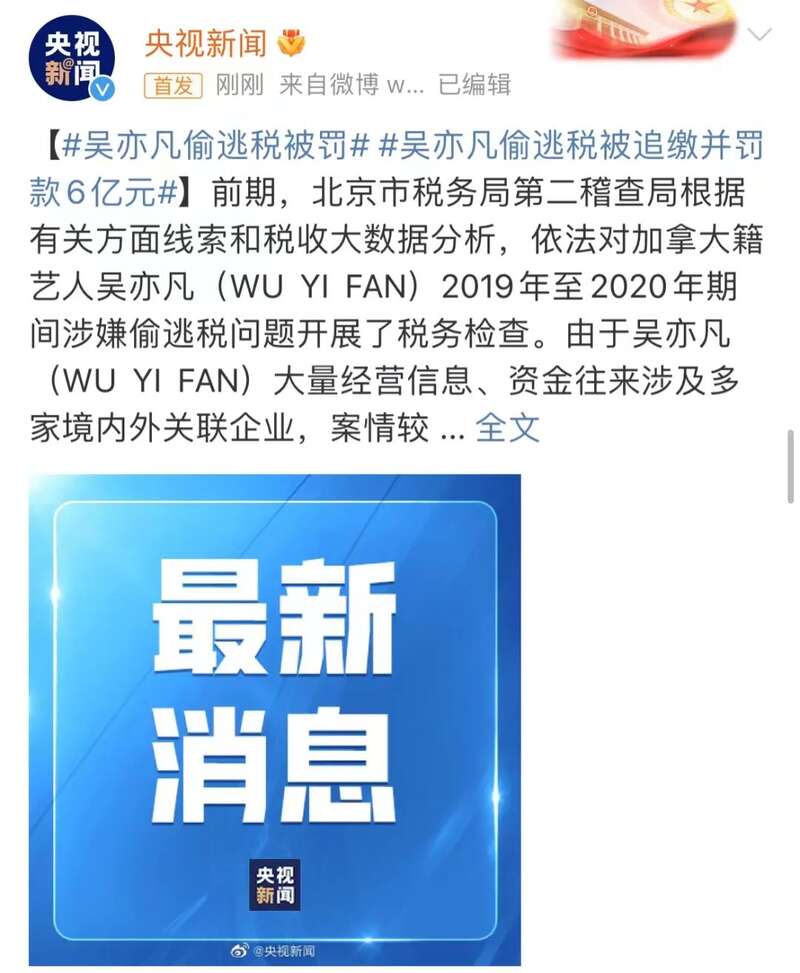Open the 央视新闻 account name link
This screenshot has height=973, width=800.
206,42
